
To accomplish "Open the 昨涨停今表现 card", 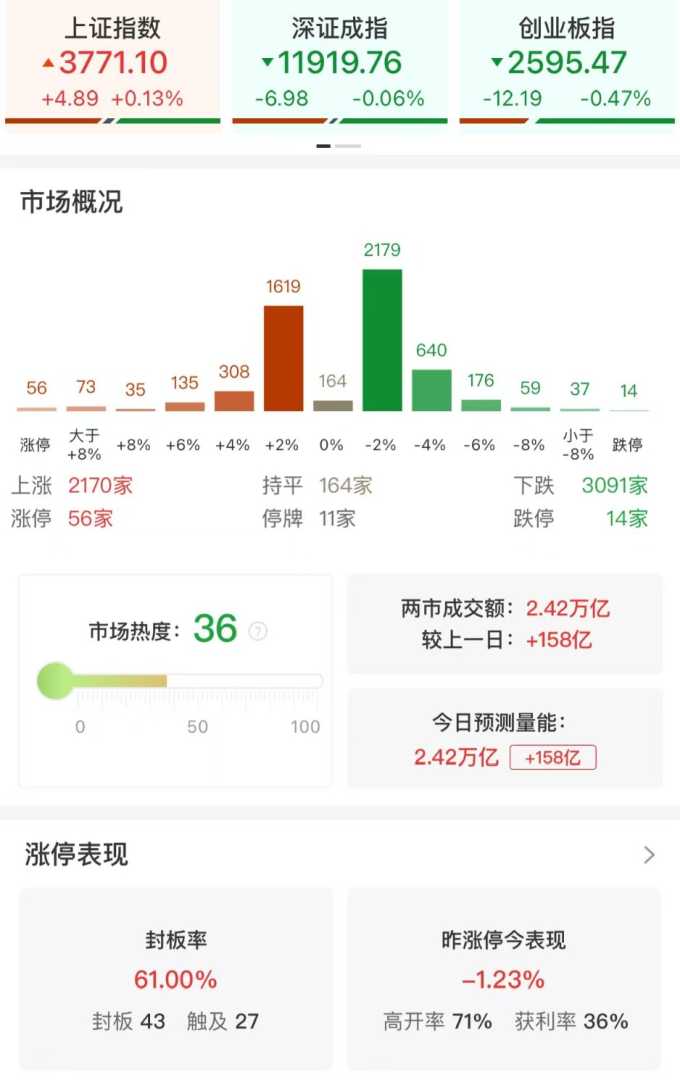I will (504, 978).
